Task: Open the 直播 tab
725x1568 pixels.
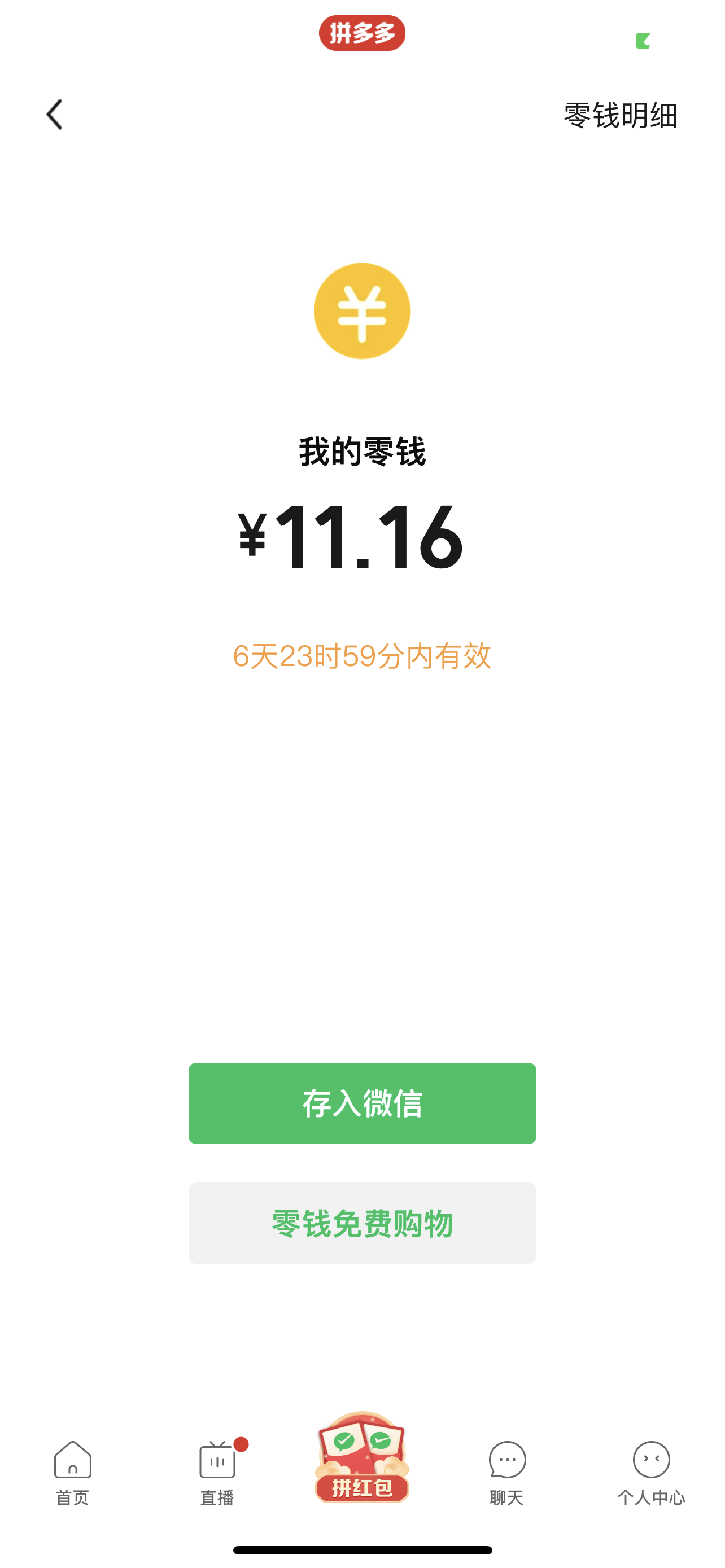Action: click(217, 1472)
